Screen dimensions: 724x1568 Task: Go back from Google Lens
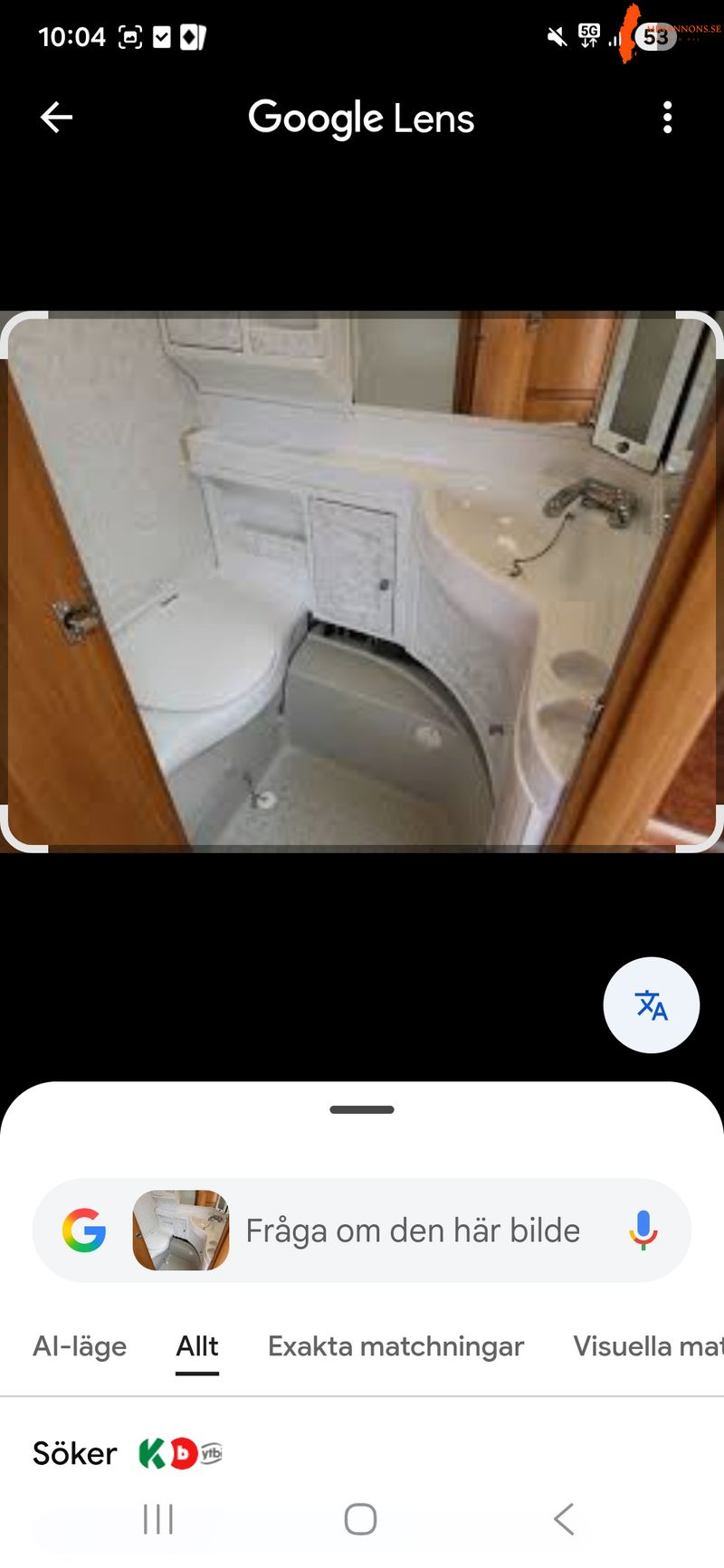point(56,118)
